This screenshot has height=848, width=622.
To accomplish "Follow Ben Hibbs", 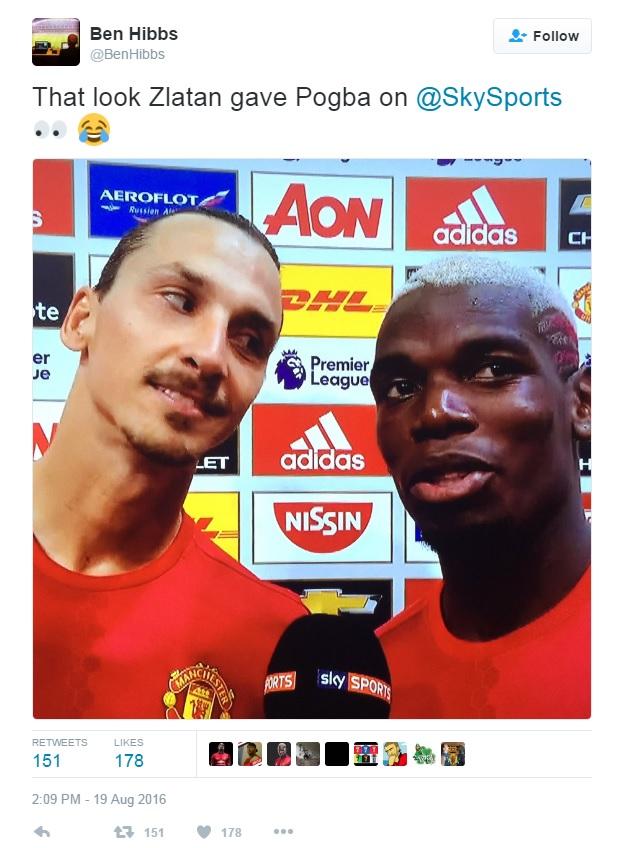I will (x=542, y=36).
